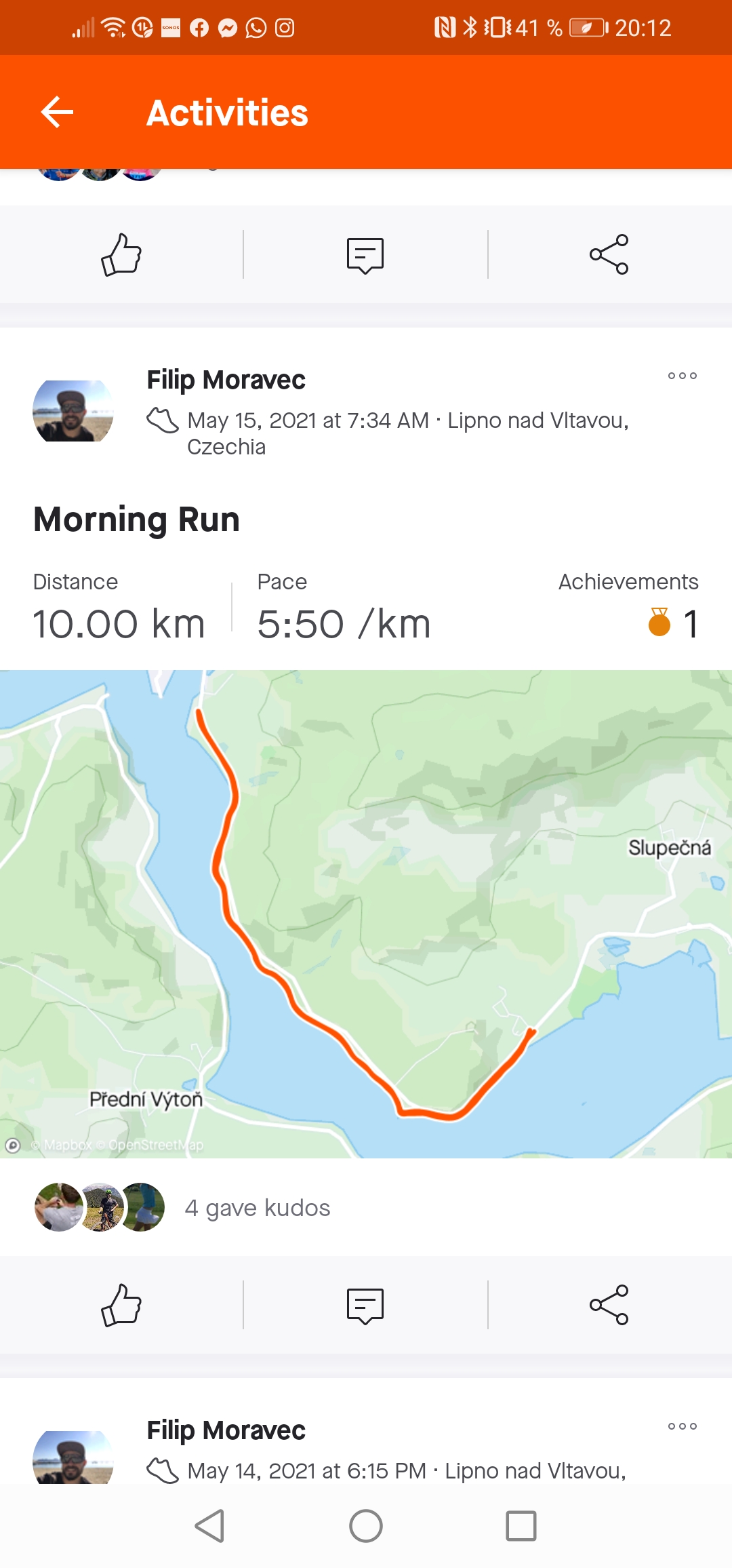Viewport: 732px width, 1568px height.
Task: Open overflow menu for May 15 activity
Action: pos(682,376)
